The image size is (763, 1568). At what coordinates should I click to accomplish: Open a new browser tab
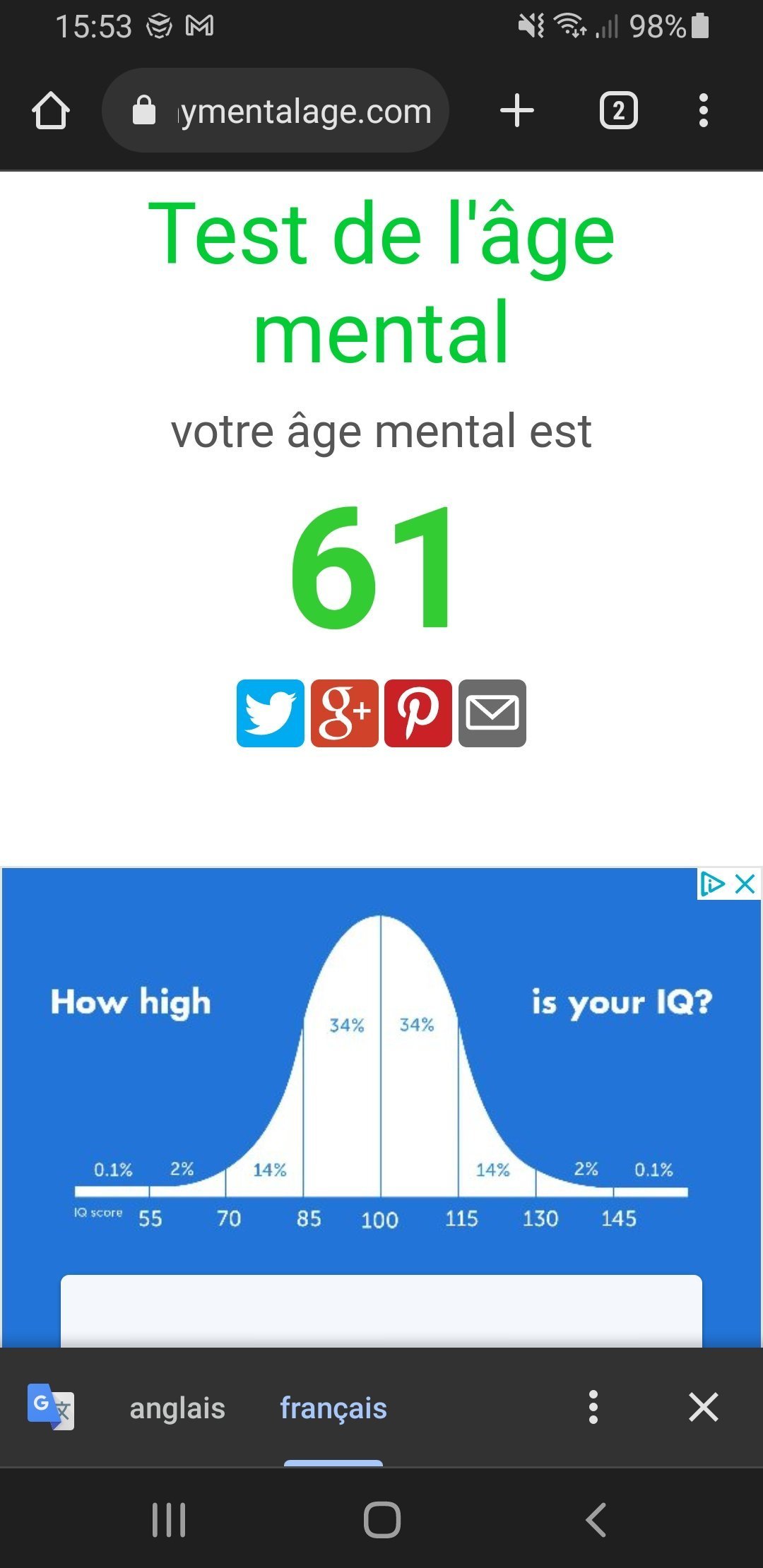click(516, 111)
